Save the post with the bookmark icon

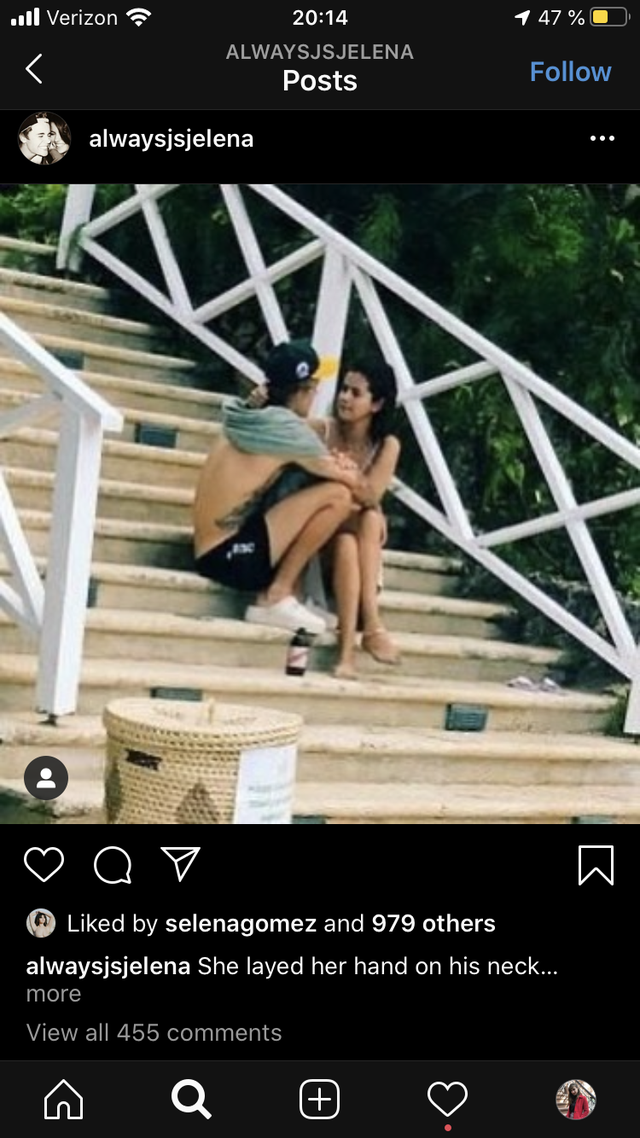(x=596, y=864)
